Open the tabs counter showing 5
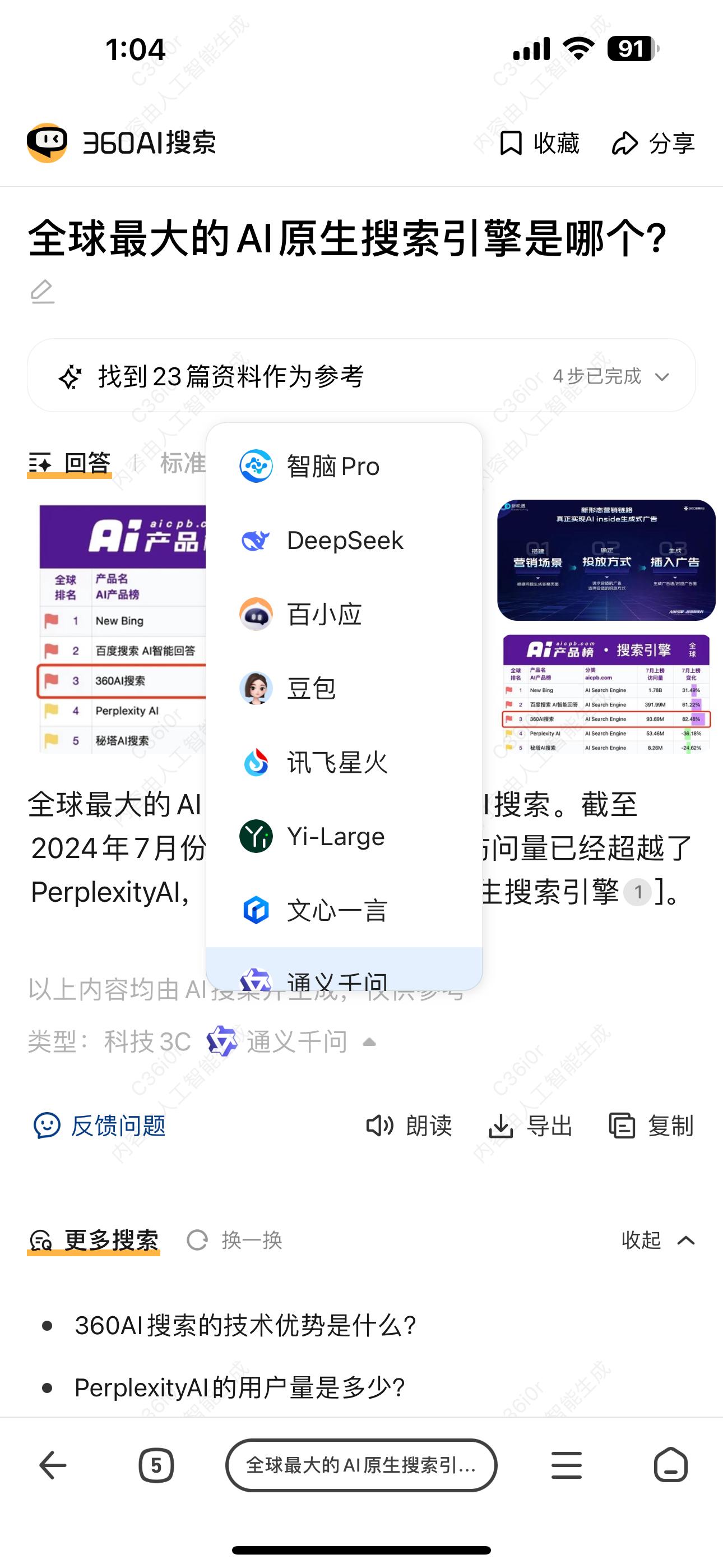 [x=156, y=1465]
